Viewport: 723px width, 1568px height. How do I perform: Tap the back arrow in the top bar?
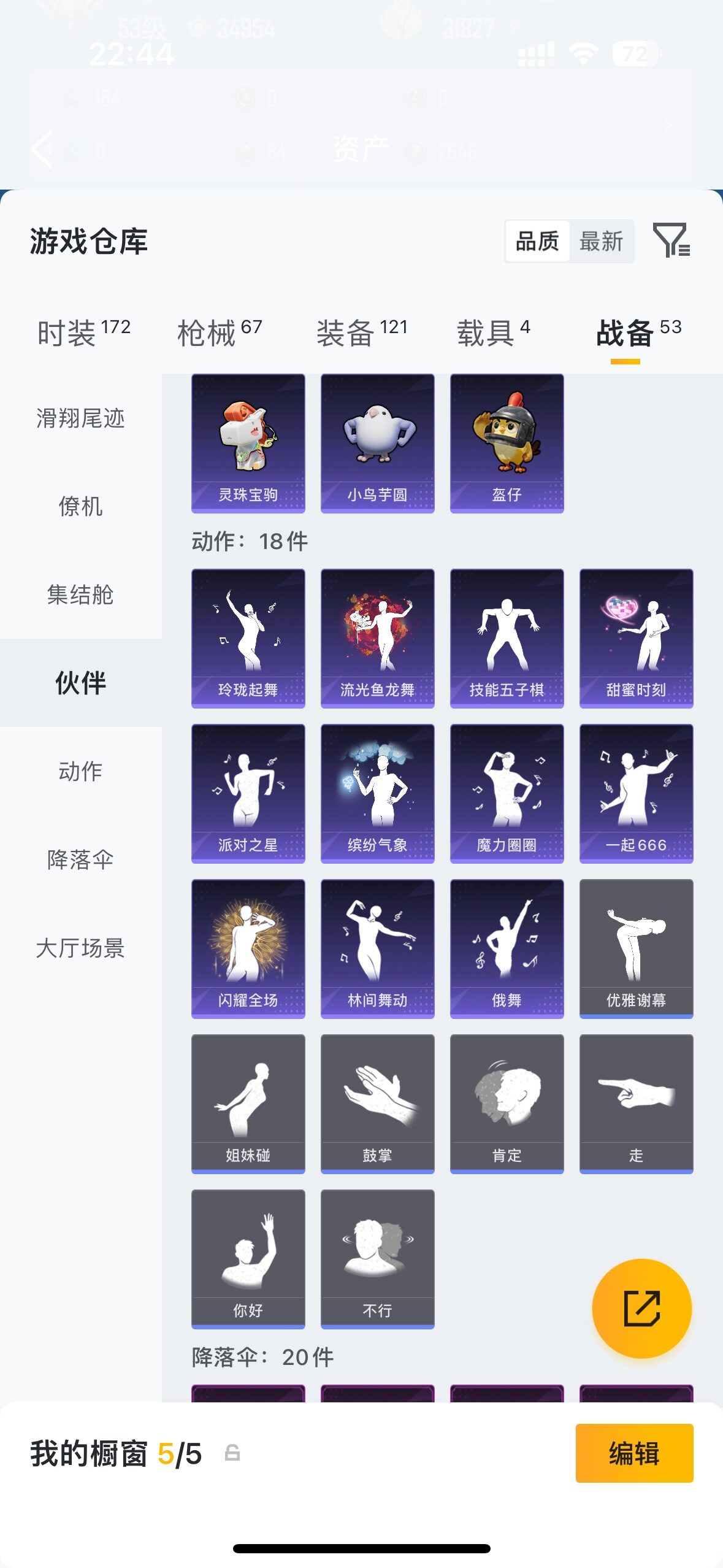click(42, 149)
